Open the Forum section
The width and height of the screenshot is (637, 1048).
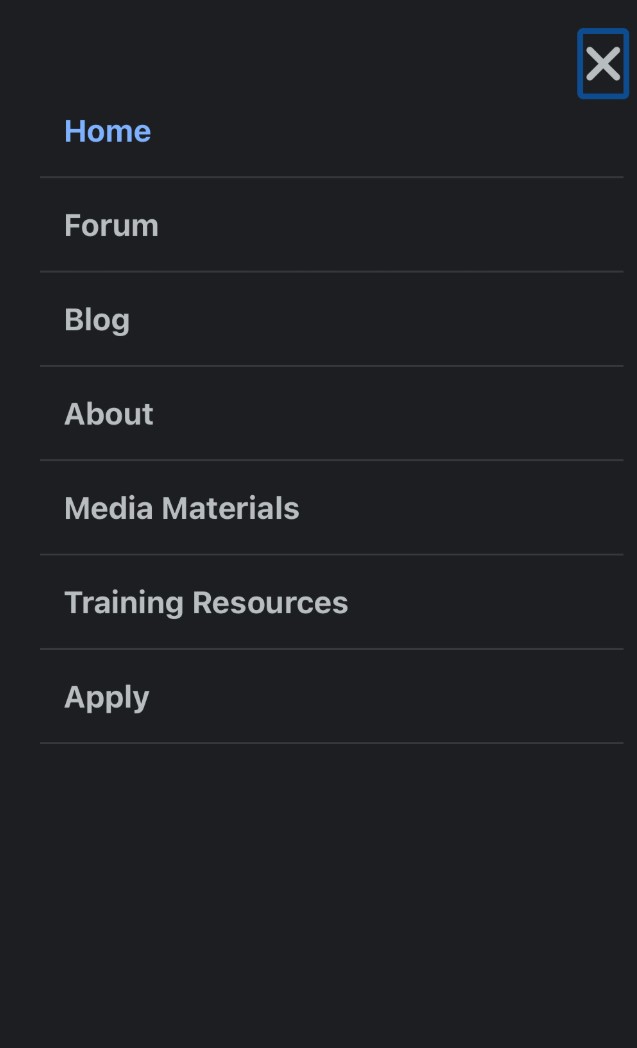click(x=112, y=226)
